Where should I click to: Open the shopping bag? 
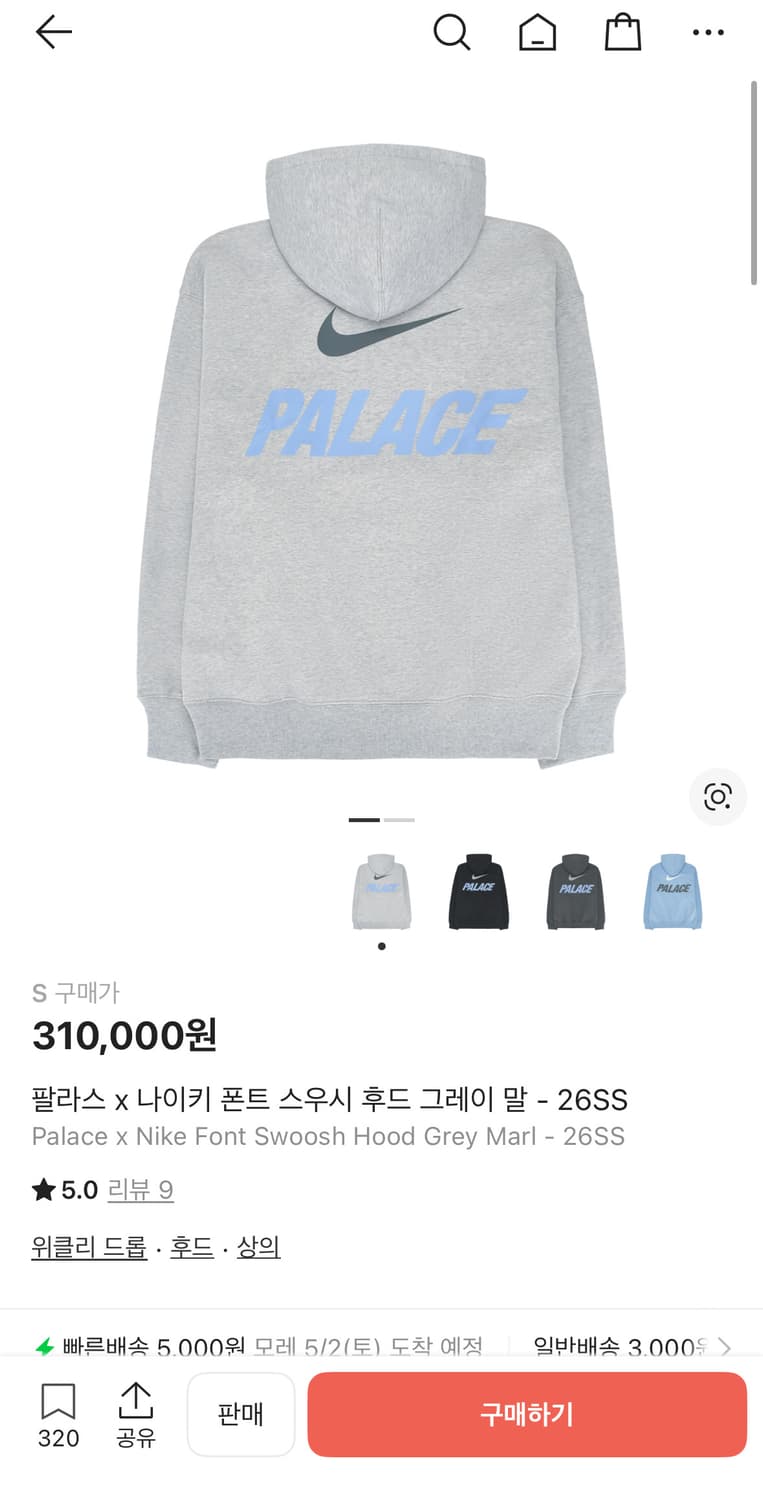click(623, 31)
